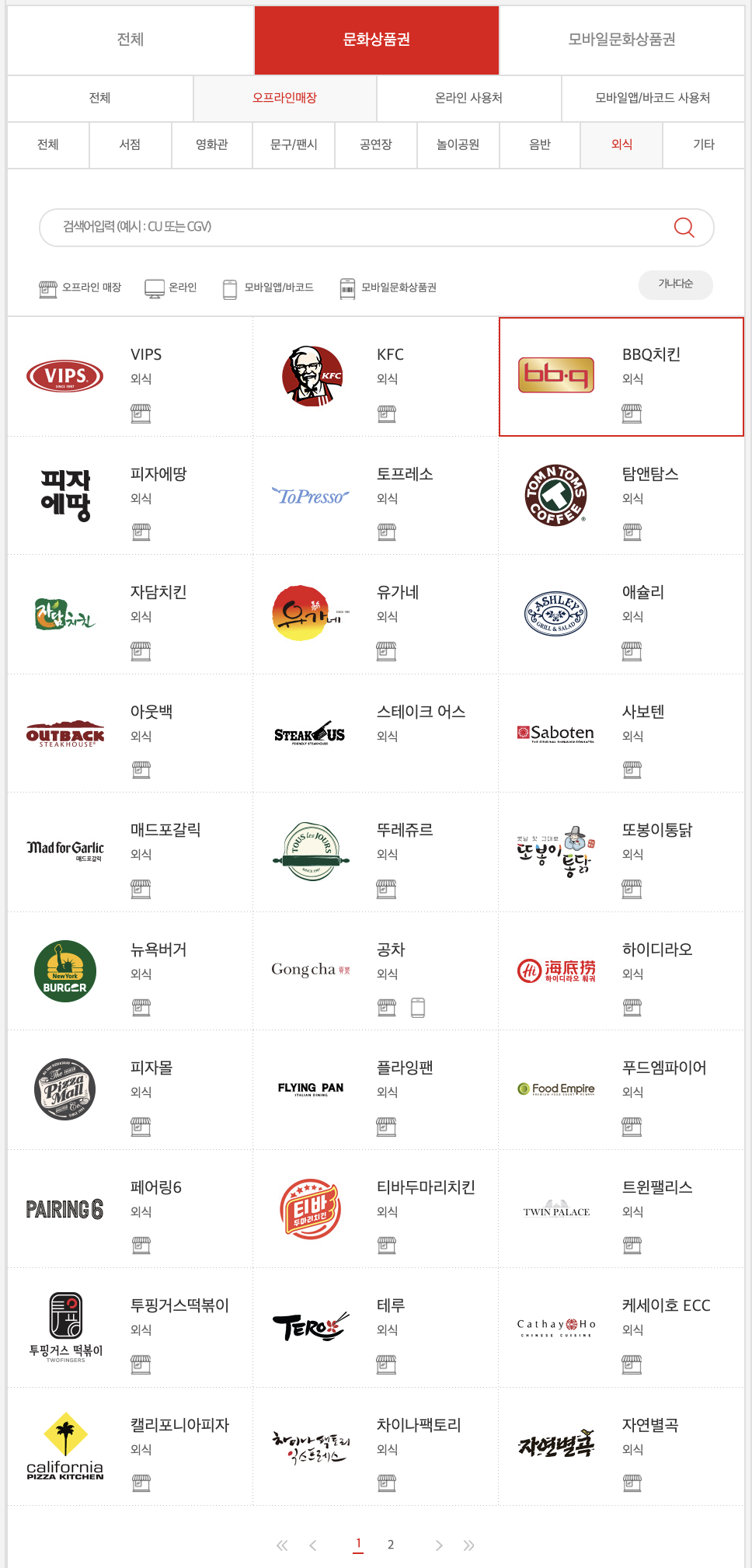Click the search magnifier icon

click(x=684, y=228)
